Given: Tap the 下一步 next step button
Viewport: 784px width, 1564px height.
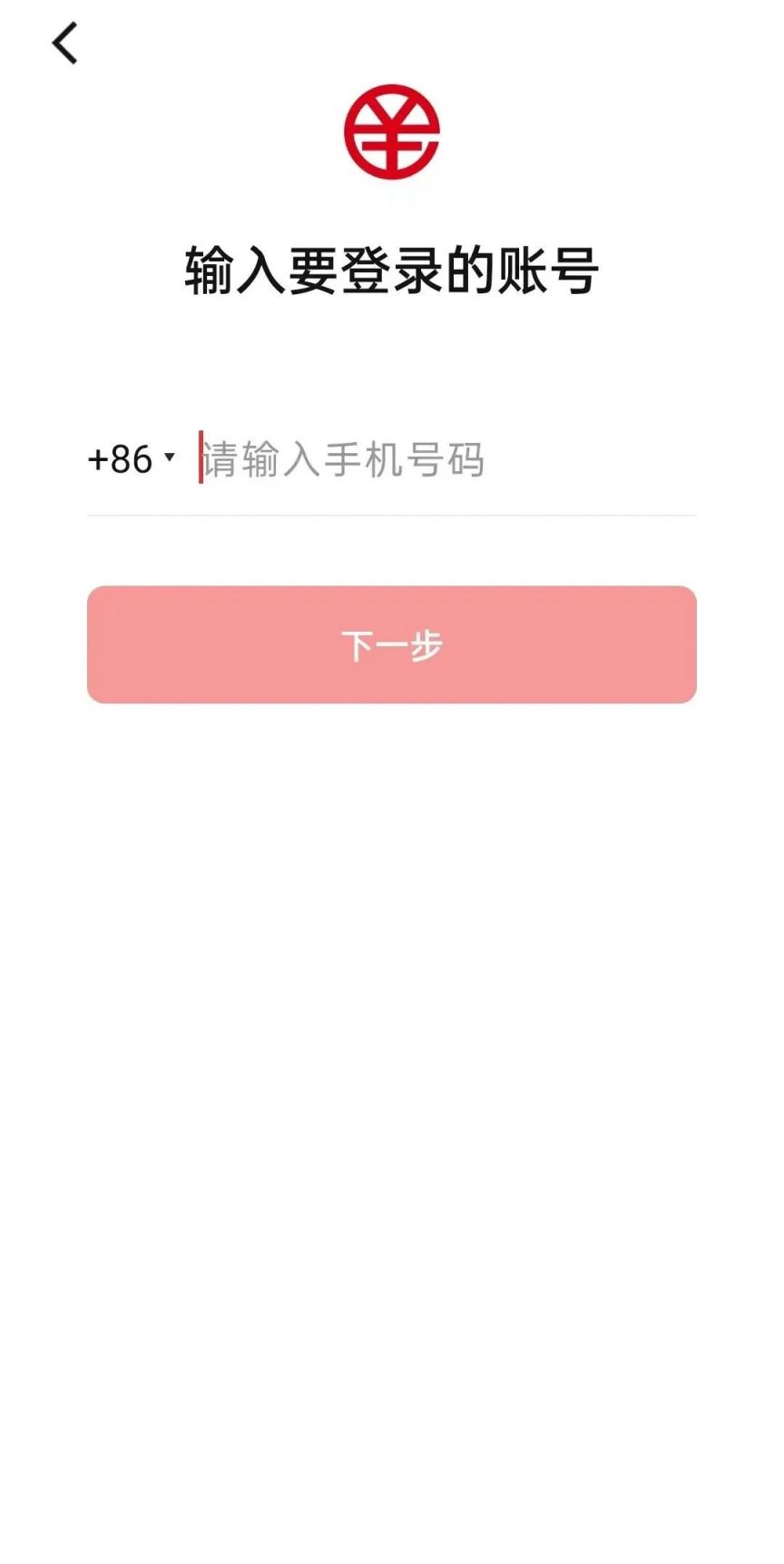Looking at the screenshot, I should [x=391, y=644].
